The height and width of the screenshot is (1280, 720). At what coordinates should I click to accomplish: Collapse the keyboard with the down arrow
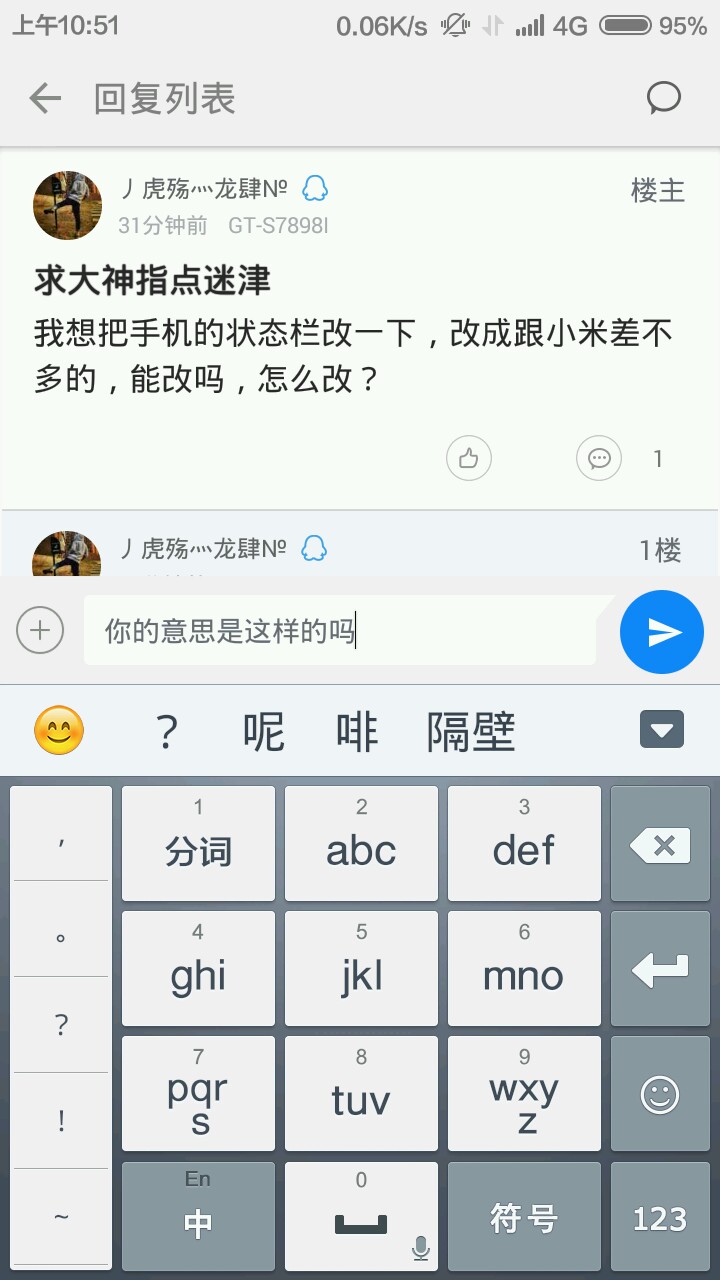click(662, 730)
